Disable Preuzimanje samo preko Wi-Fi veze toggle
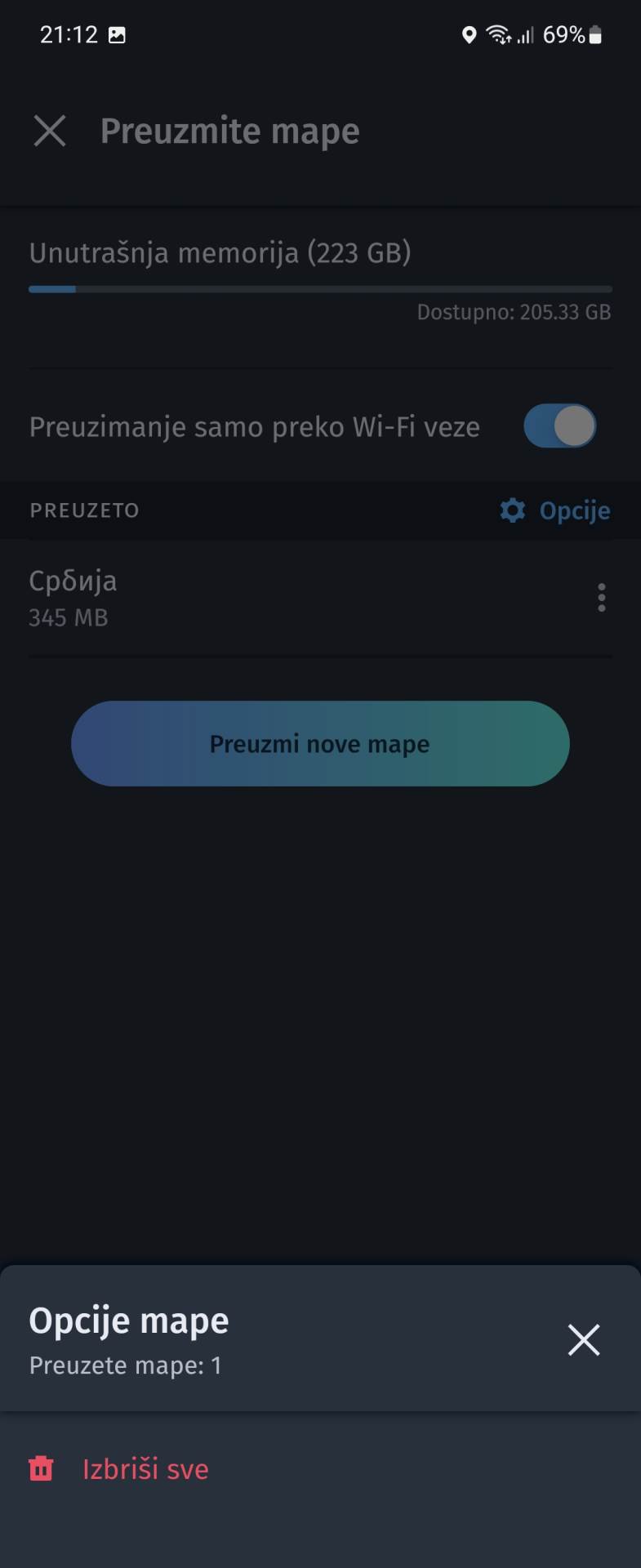The height and width of the screenshot is (1568, 641). click(560, 425)
